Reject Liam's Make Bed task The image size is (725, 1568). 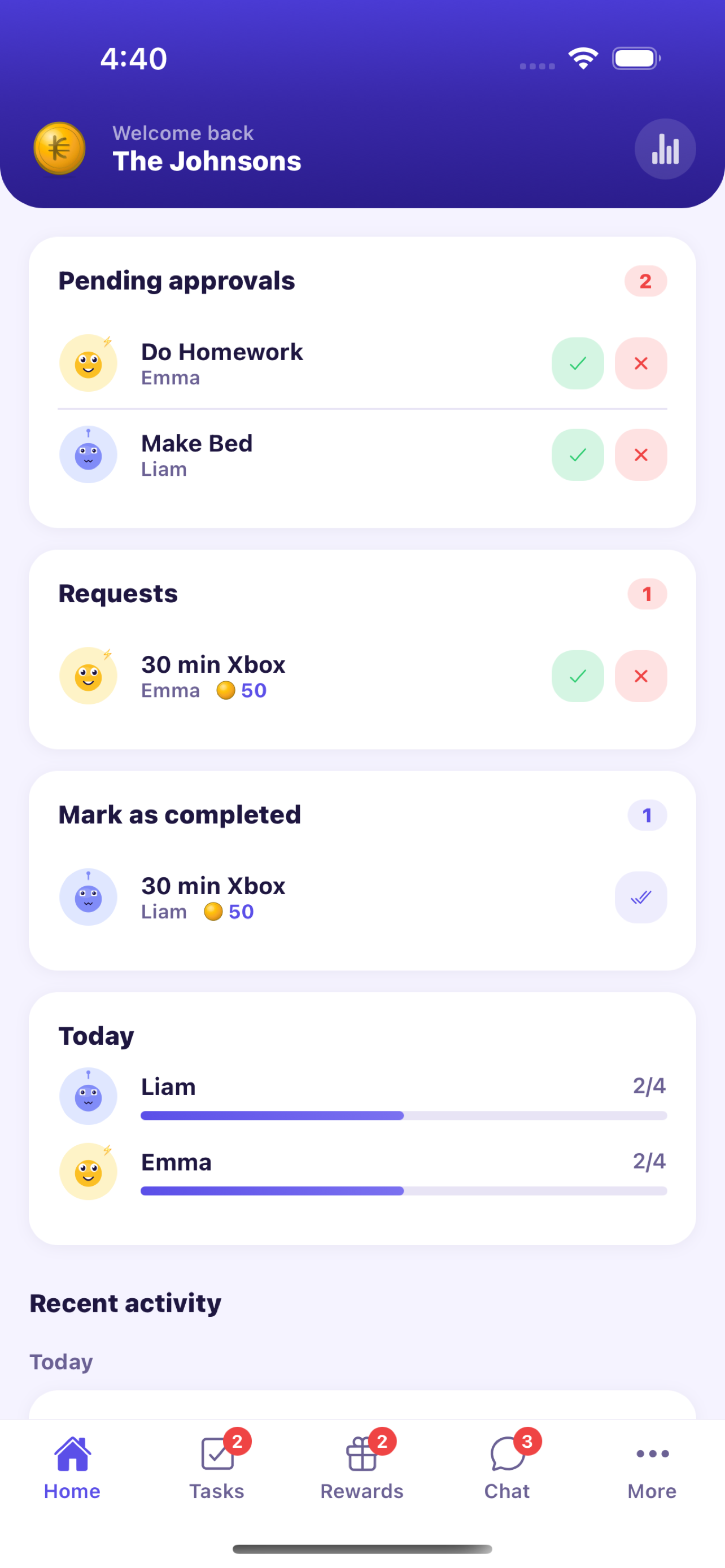tap(640, 455)
